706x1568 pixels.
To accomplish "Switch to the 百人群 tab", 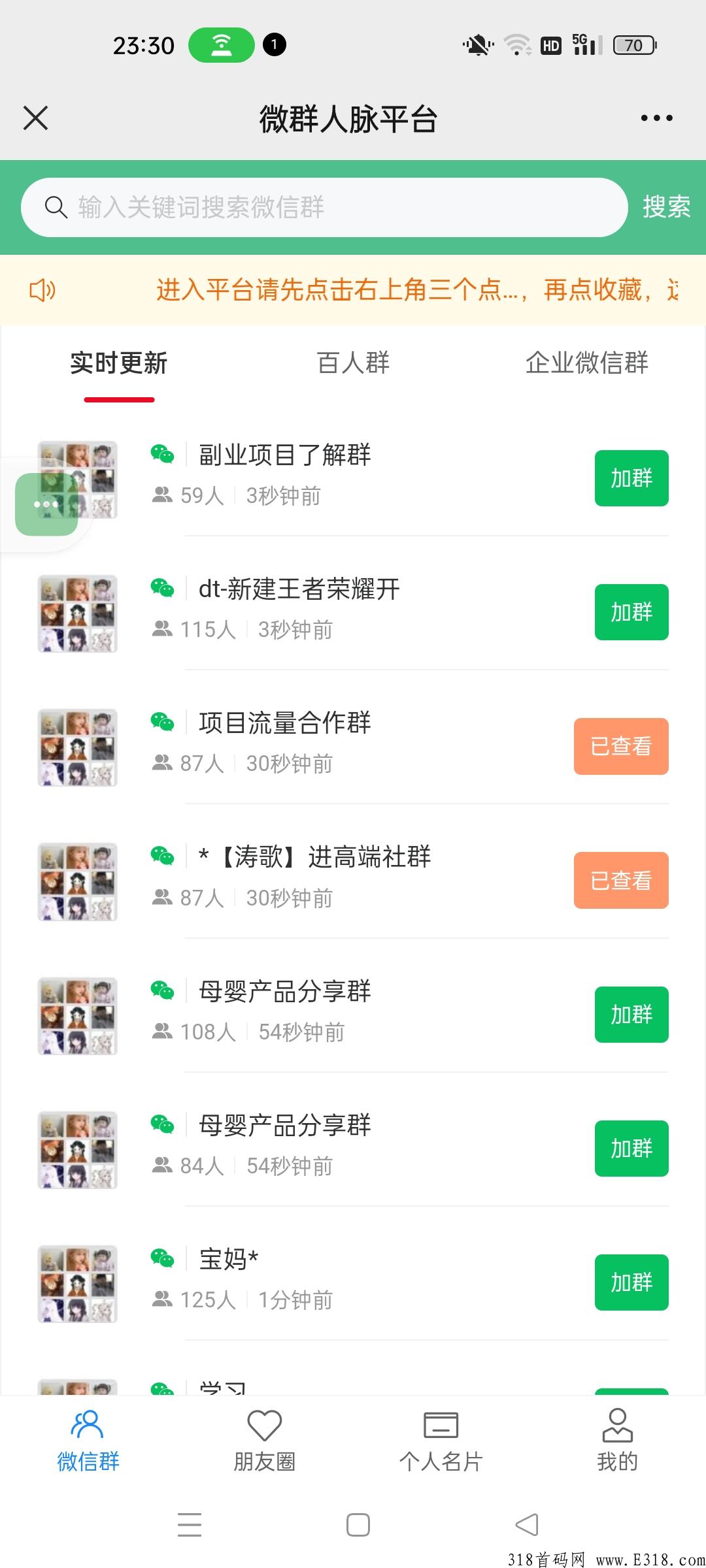I will pos(353,364).
